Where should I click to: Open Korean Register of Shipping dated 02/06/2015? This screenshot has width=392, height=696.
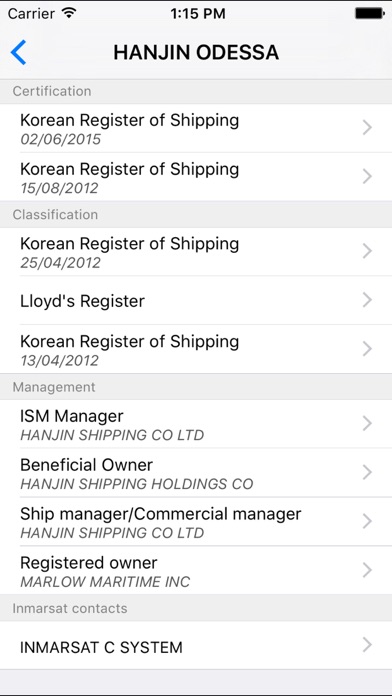196,128
